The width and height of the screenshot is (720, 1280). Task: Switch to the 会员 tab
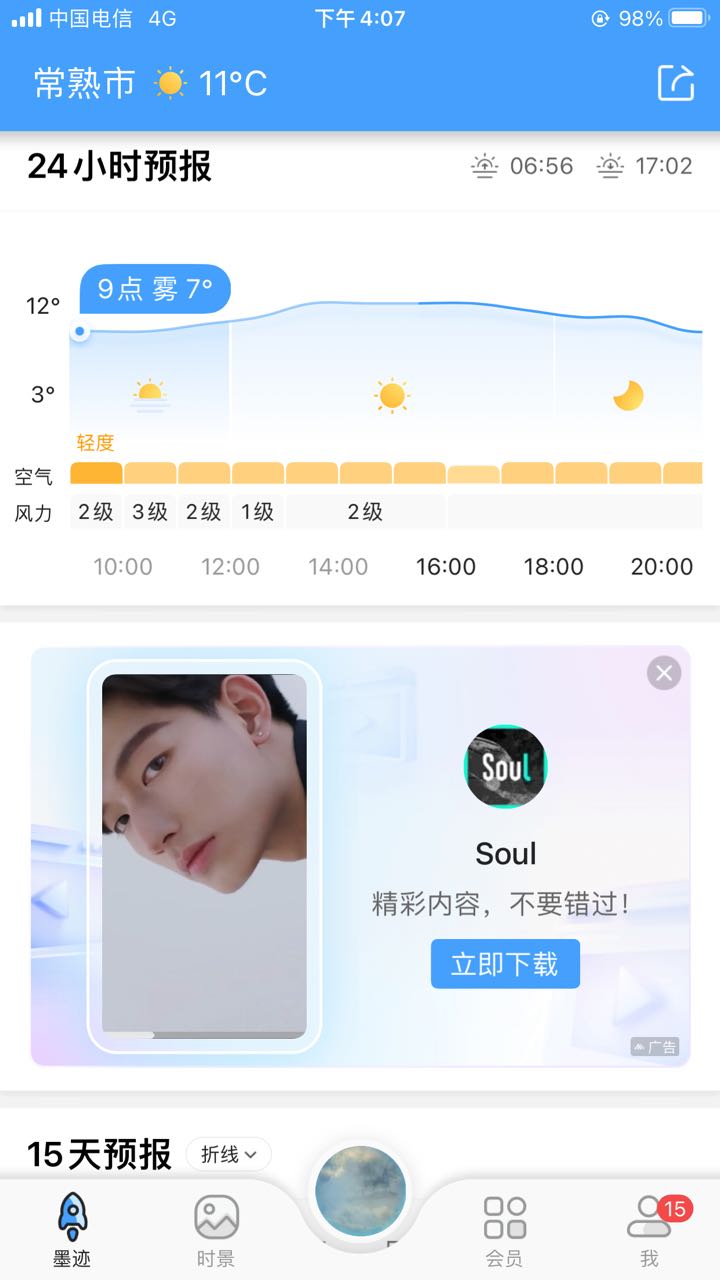tap(505, 1229)
